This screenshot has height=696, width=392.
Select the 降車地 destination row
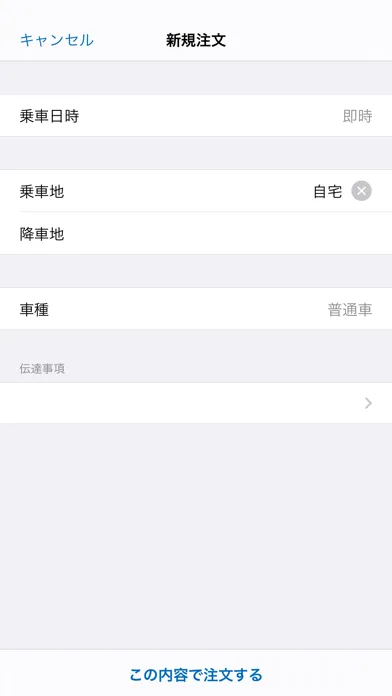coord(196,233)
